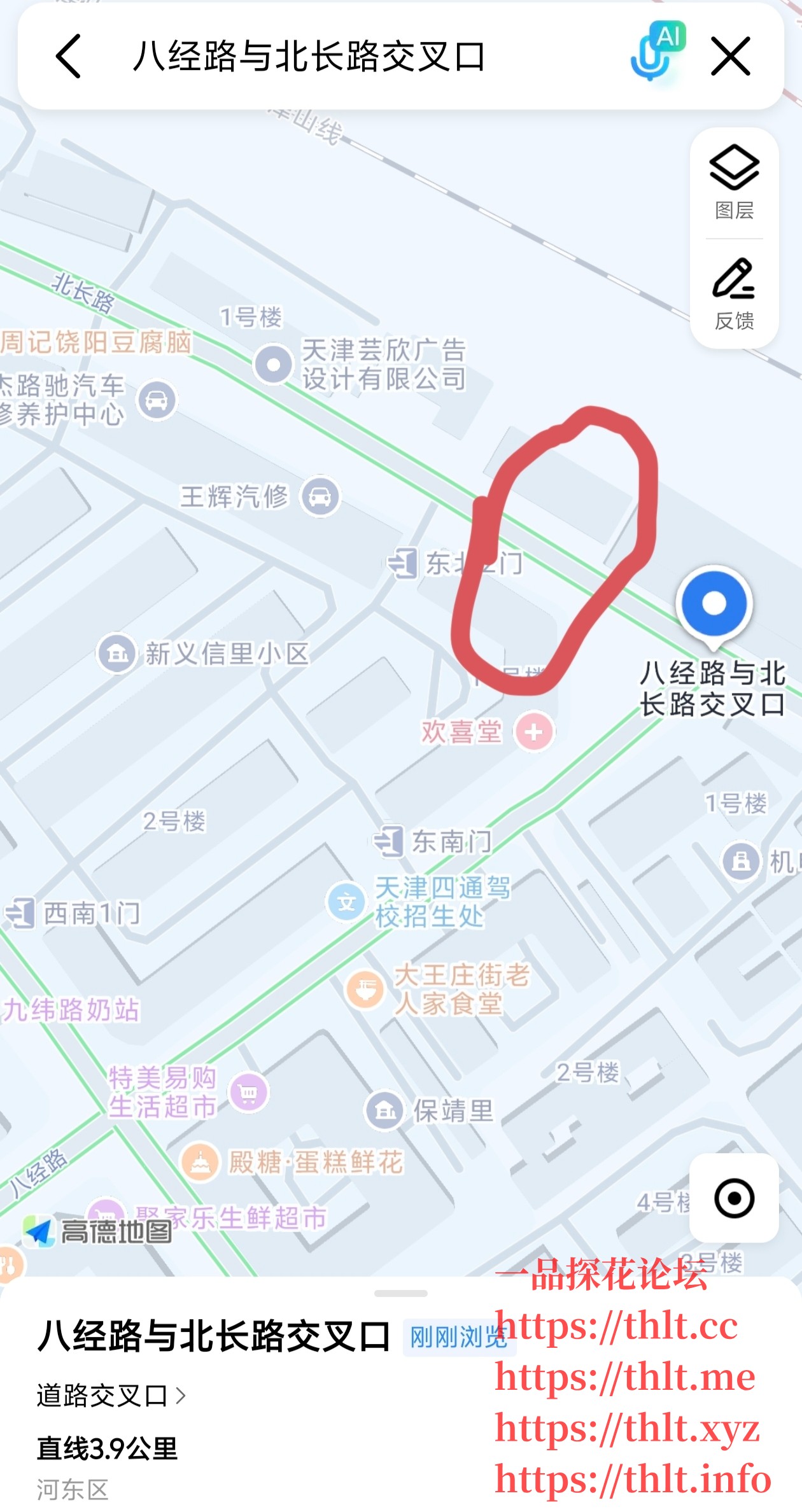Select the 欢喜堂 marker on the map
Screen dimensions: 802x1512
[534, 732]
